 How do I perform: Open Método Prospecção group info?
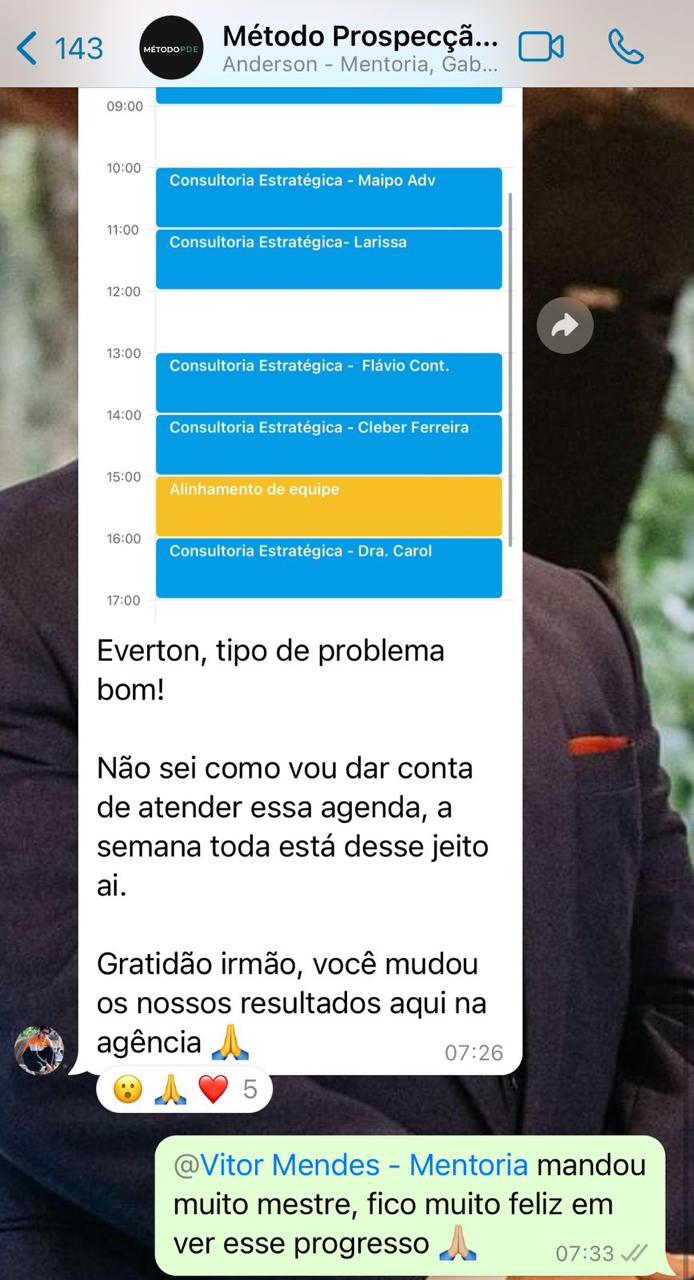pyautogui.click(x=360, y=47)
